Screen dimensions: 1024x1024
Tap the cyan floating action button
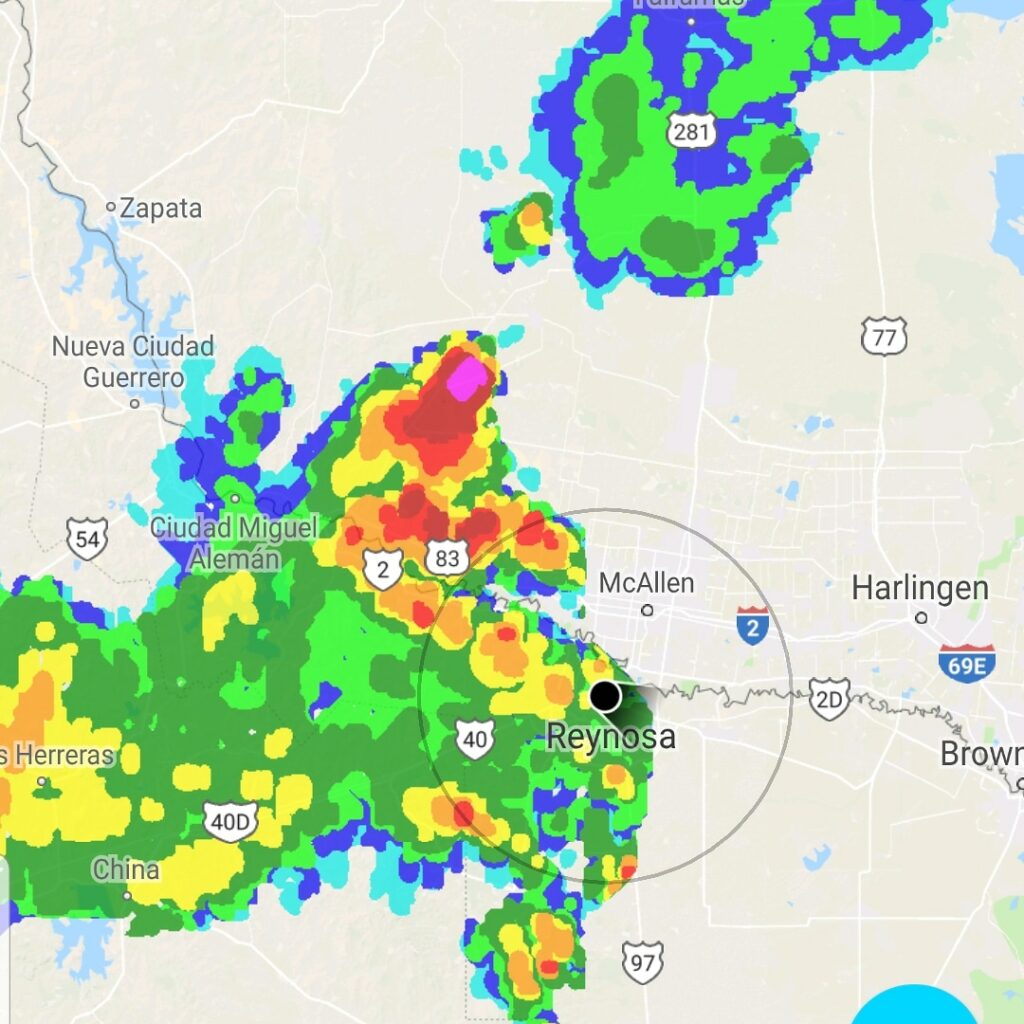(913, 1007)
